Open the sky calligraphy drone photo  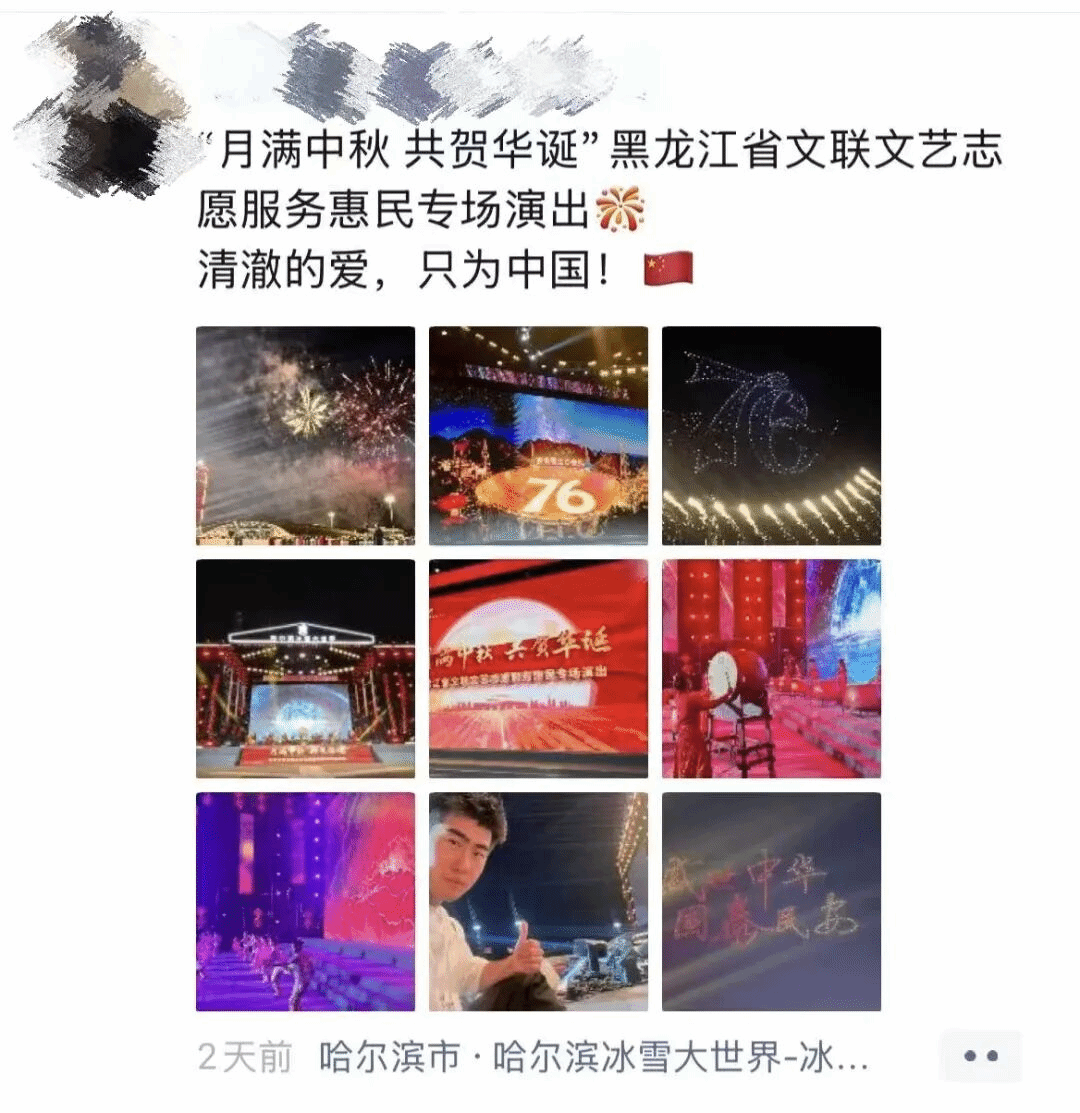pos(771,901)
